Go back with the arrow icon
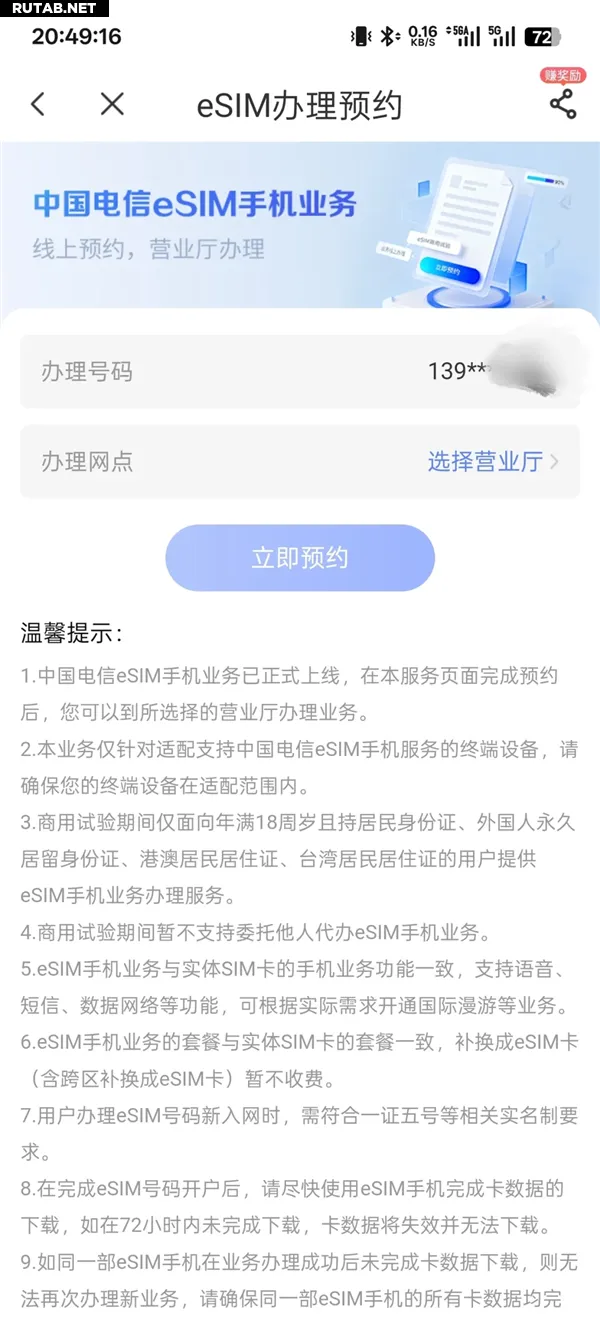This screenshot has width=600, height=1319. [38, 104]
